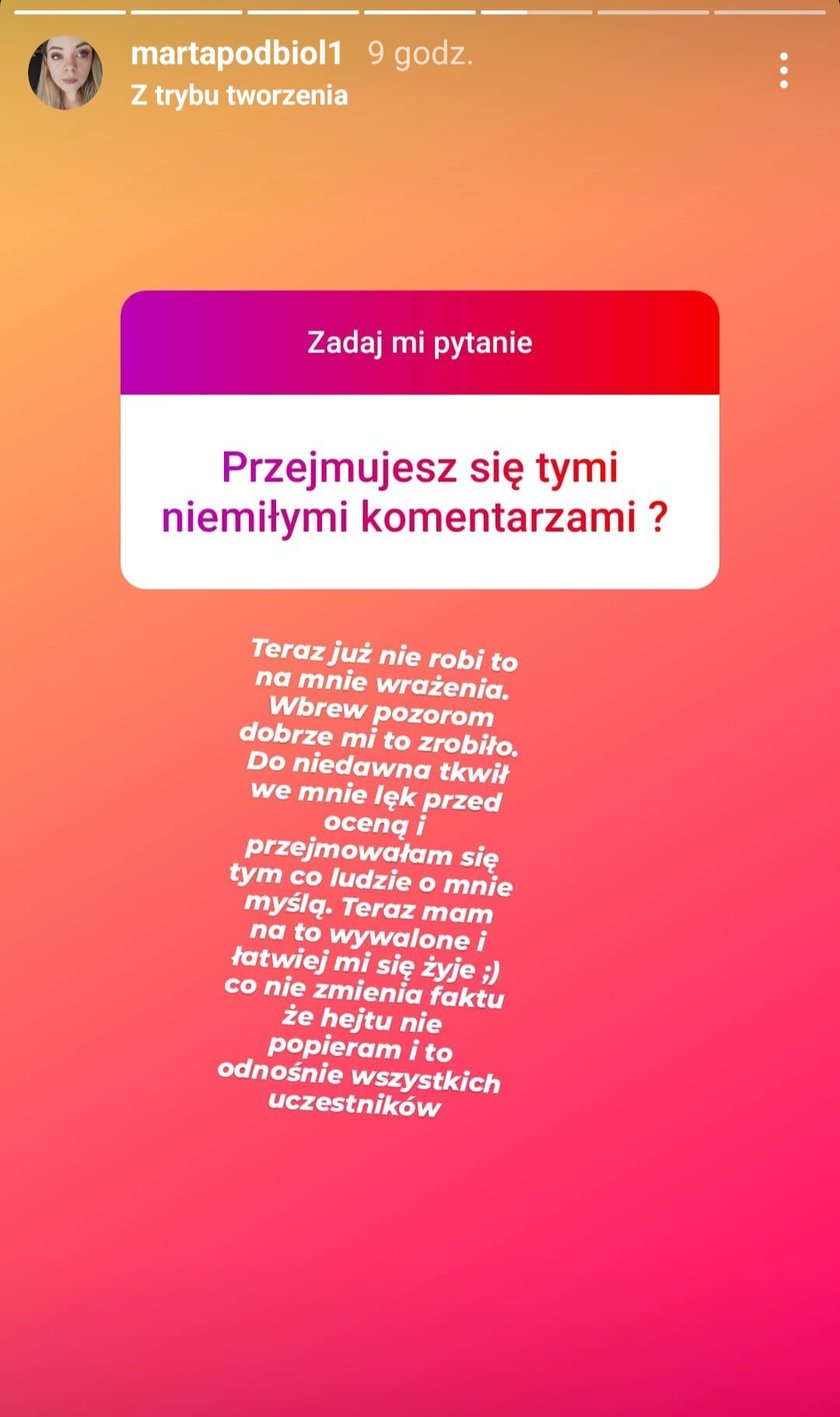Open martapodbiol1 profile picture
Image resolution: width=840 pixels, height=1417 pixels.
[x=65, y=73]
